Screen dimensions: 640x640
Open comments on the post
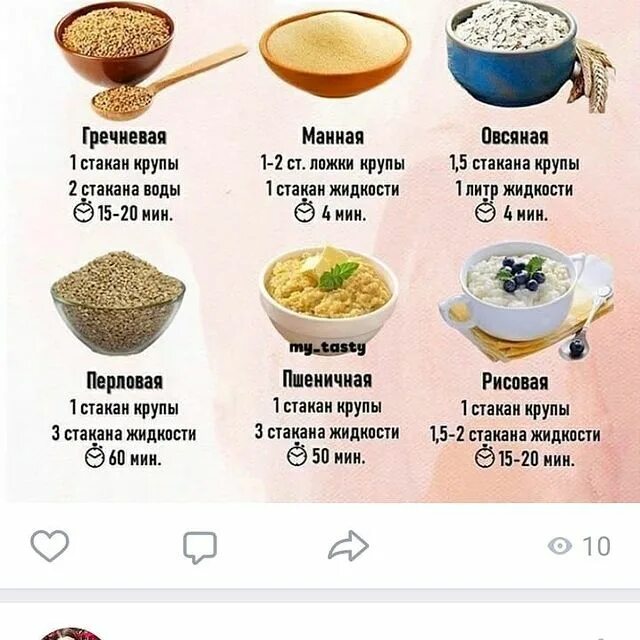click(x=200, y=546)
